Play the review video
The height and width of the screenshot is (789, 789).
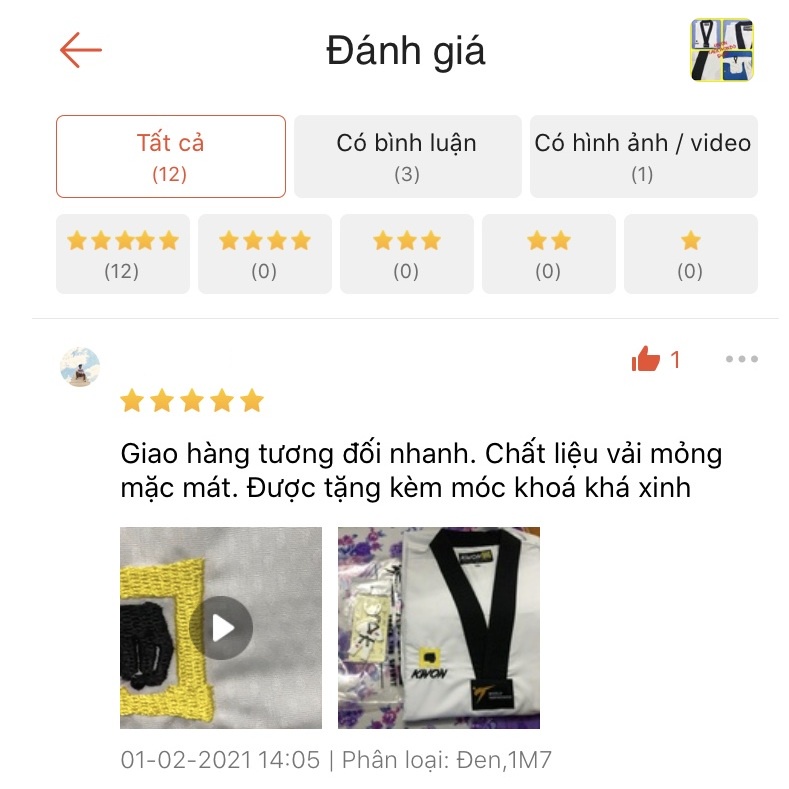221,628
